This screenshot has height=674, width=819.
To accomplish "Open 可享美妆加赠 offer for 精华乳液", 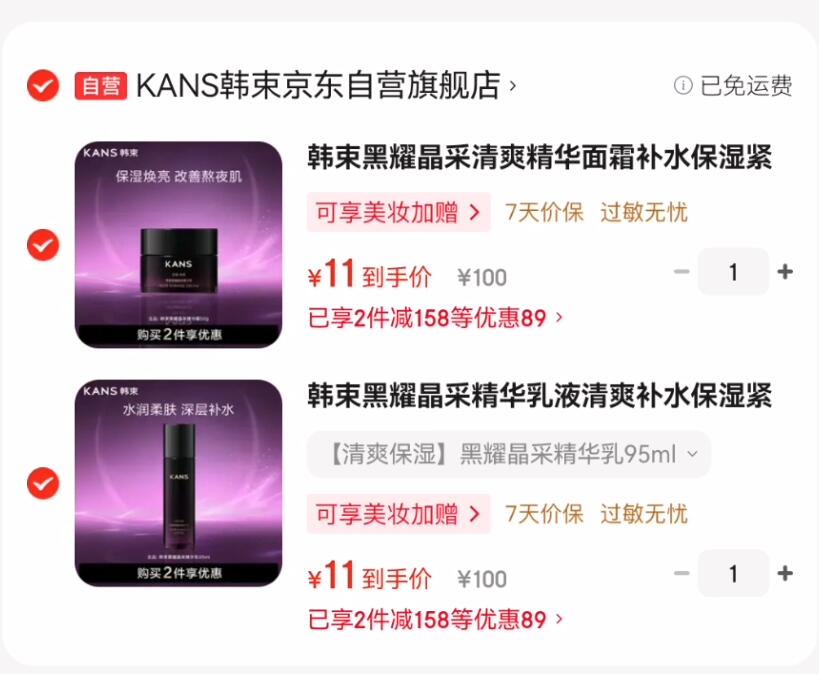I will [x=398, y=514].
